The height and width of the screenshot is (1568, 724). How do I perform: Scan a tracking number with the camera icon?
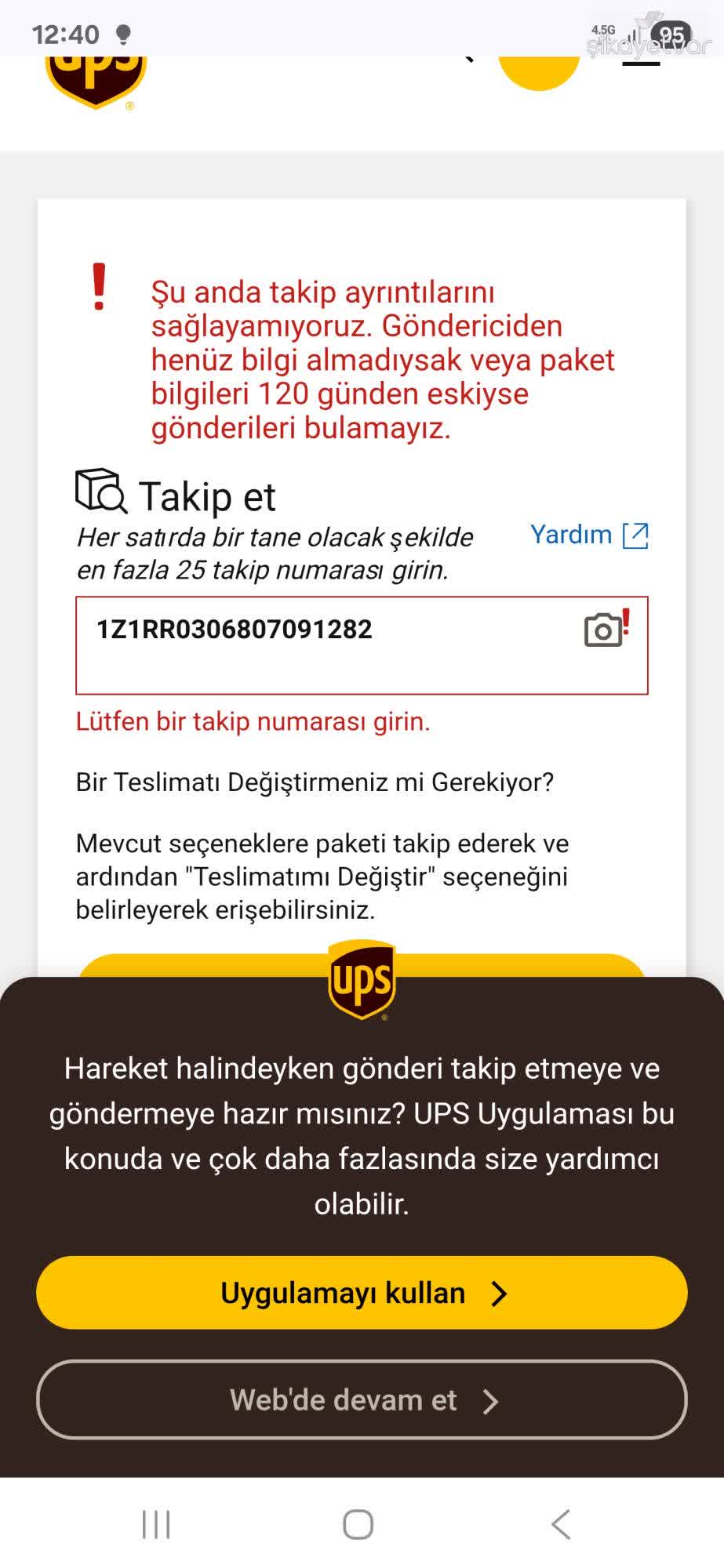(x=603, y=630)
